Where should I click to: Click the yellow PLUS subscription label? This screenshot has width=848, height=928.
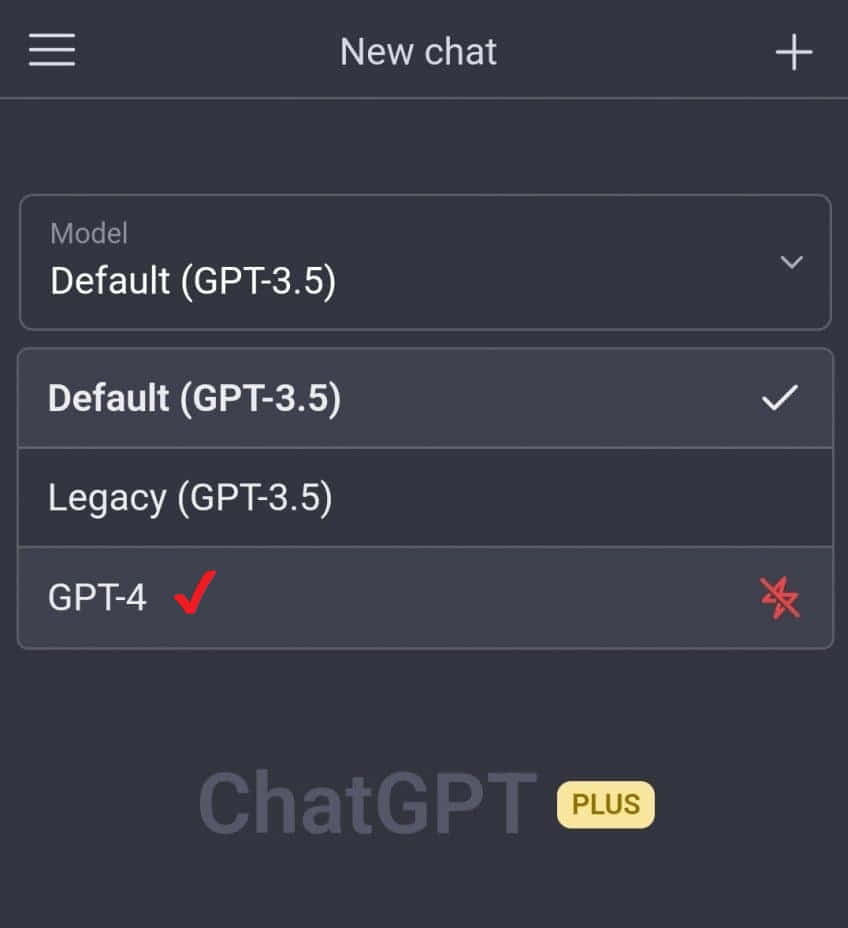click(604, 804)
